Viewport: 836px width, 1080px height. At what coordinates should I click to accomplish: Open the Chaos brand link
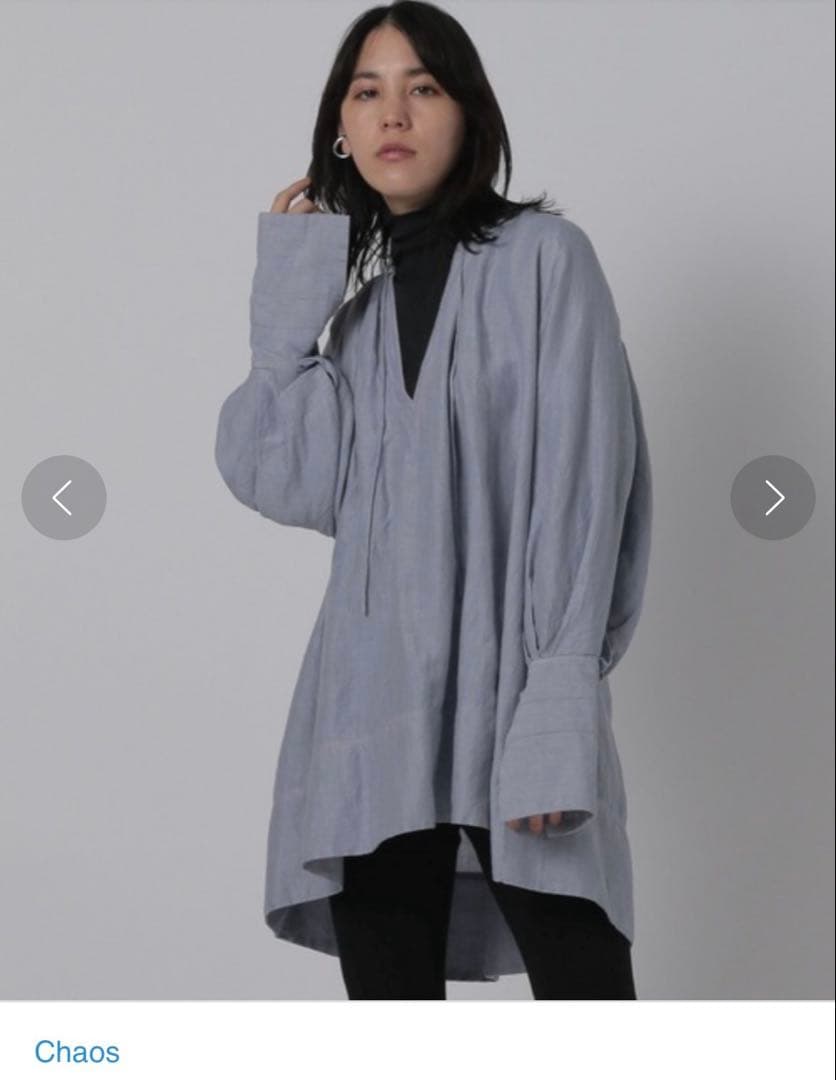coord(77,1052)
